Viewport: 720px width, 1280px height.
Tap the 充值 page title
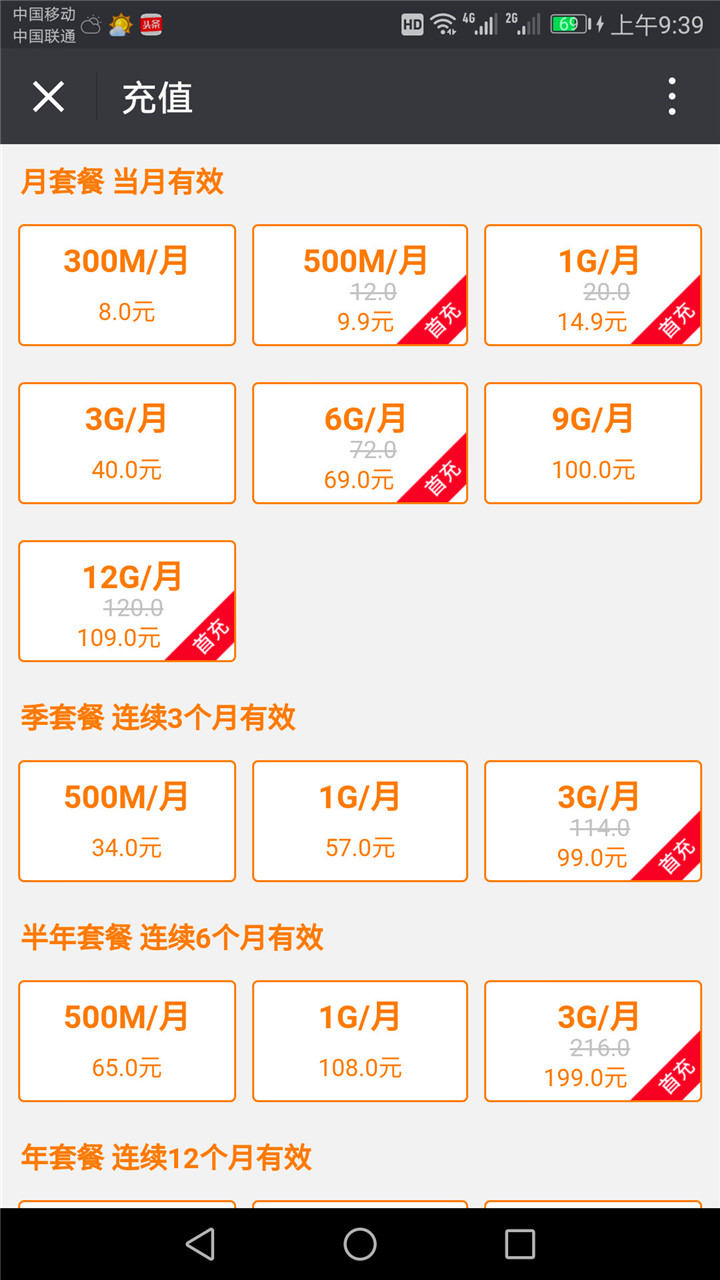157,97
